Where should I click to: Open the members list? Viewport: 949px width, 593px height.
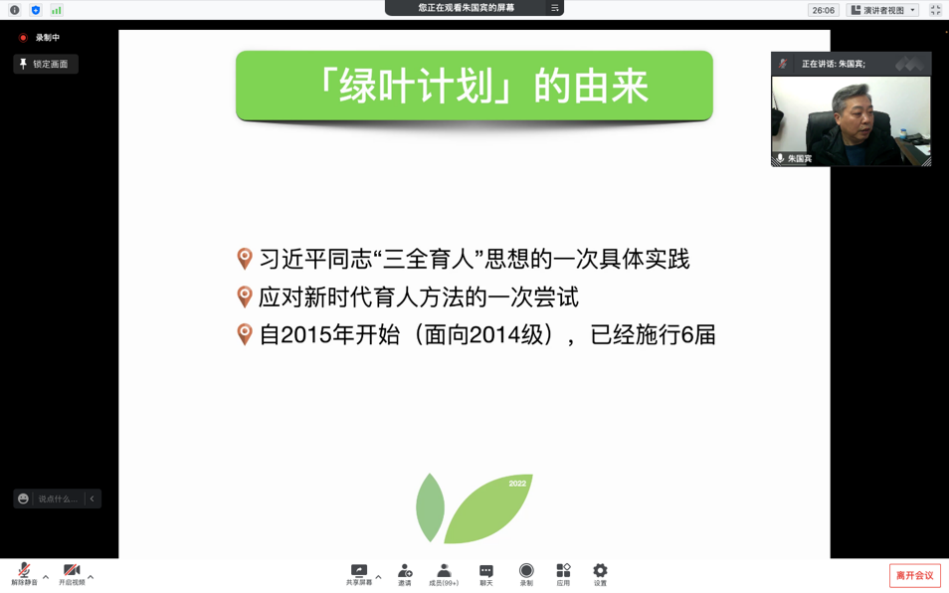pyautogui.click(x=443, y=573)
